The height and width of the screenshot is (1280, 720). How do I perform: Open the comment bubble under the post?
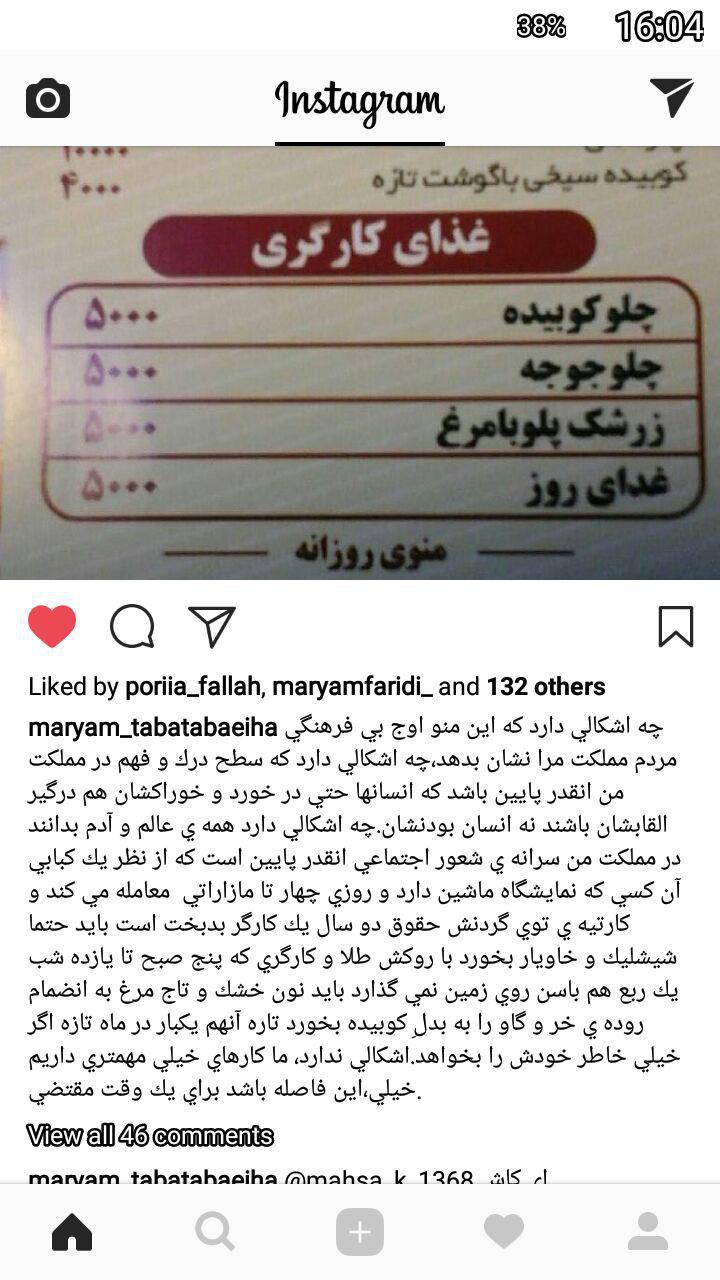click(132, 627)
